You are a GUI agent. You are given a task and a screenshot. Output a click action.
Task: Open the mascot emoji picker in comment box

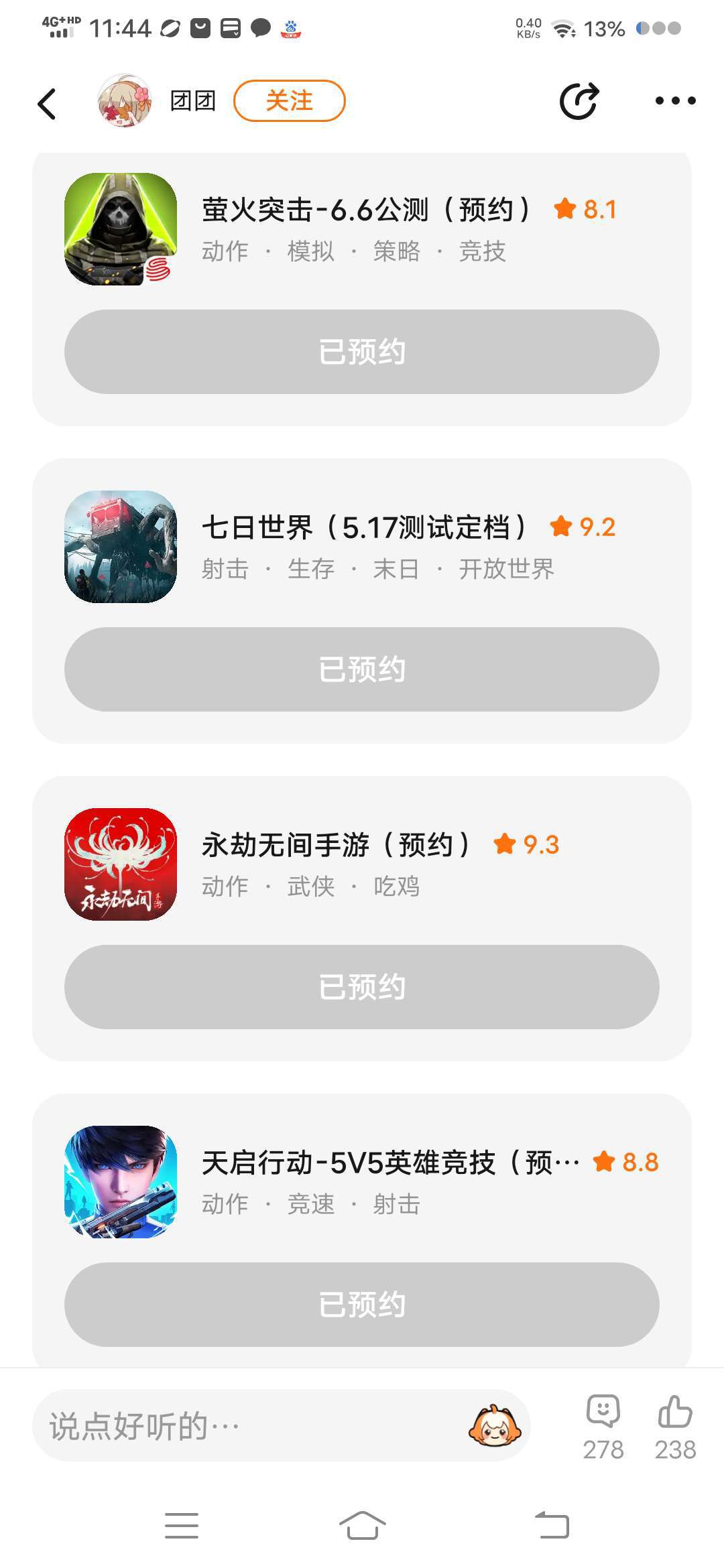click(x=495, y=1426)
